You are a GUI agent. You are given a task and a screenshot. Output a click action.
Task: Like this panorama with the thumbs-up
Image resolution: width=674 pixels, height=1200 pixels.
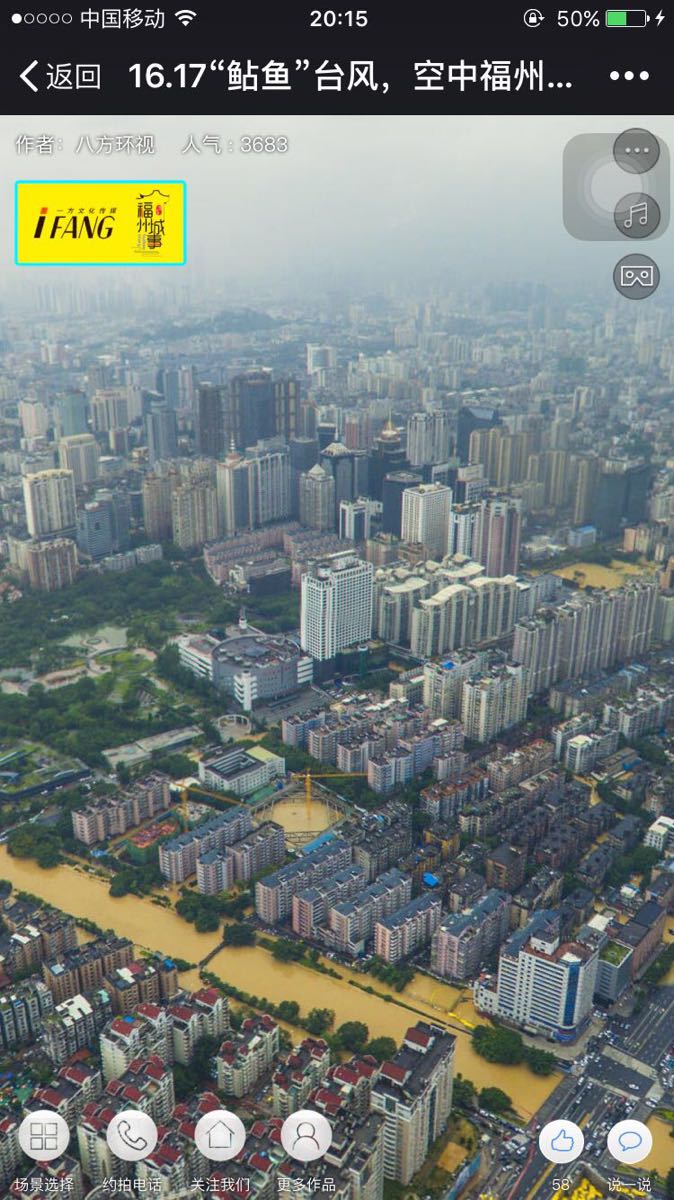(562, 1141)
